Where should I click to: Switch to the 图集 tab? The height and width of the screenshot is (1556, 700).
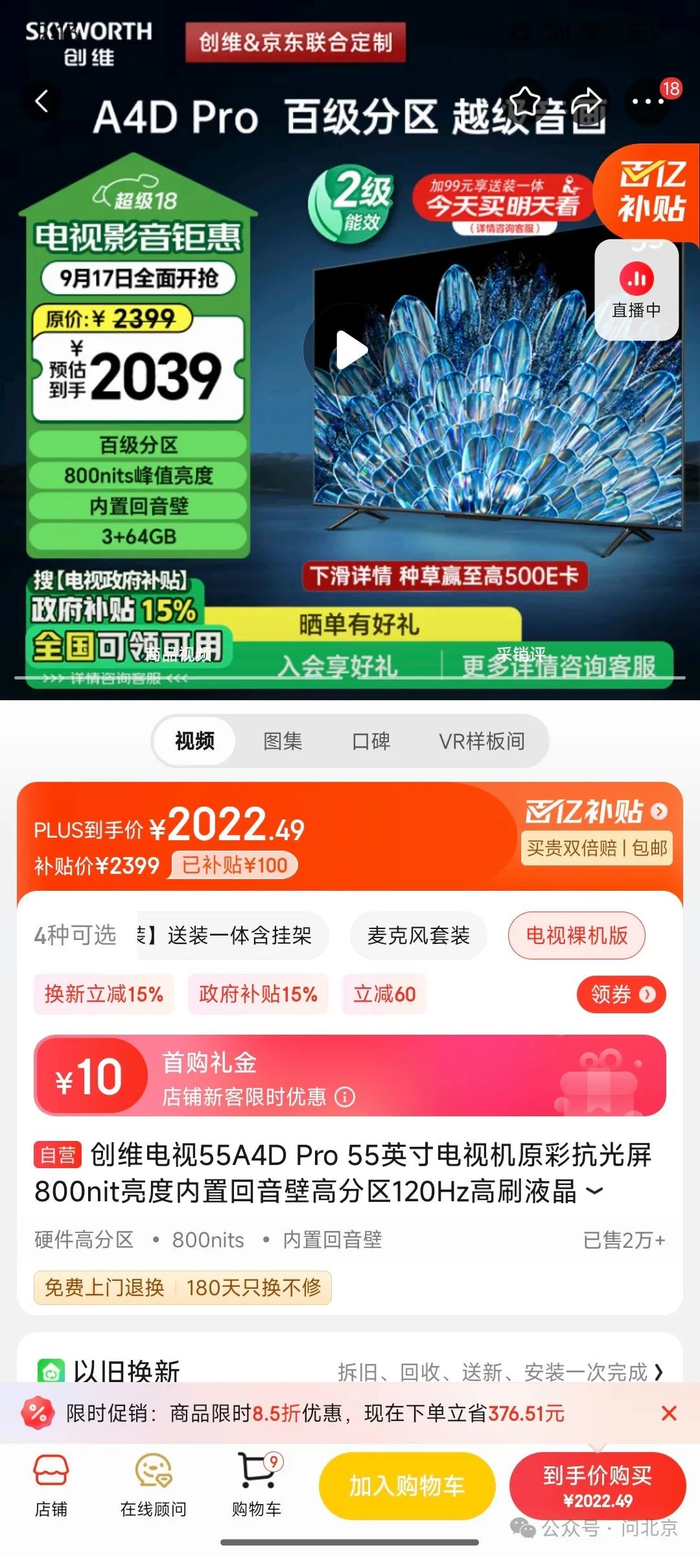pos(283,741)
